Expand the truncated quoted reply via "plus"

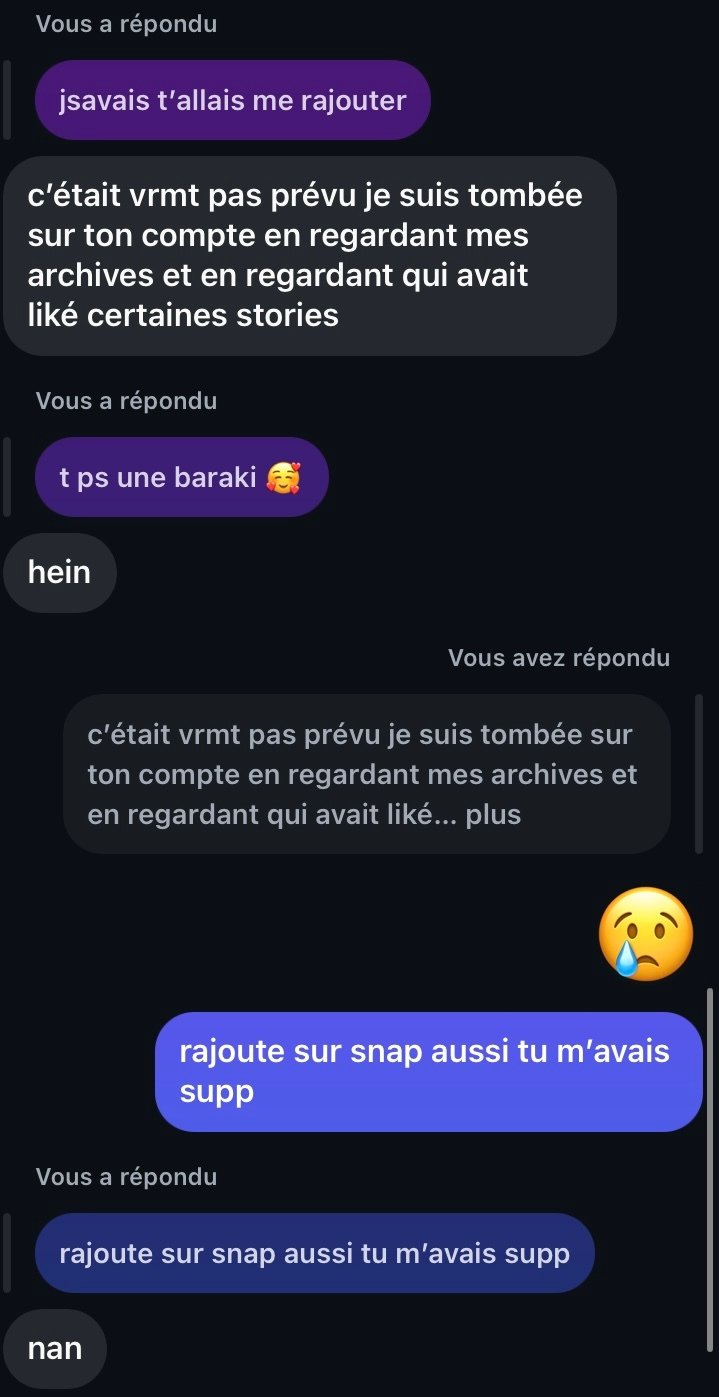coord(493,814)
